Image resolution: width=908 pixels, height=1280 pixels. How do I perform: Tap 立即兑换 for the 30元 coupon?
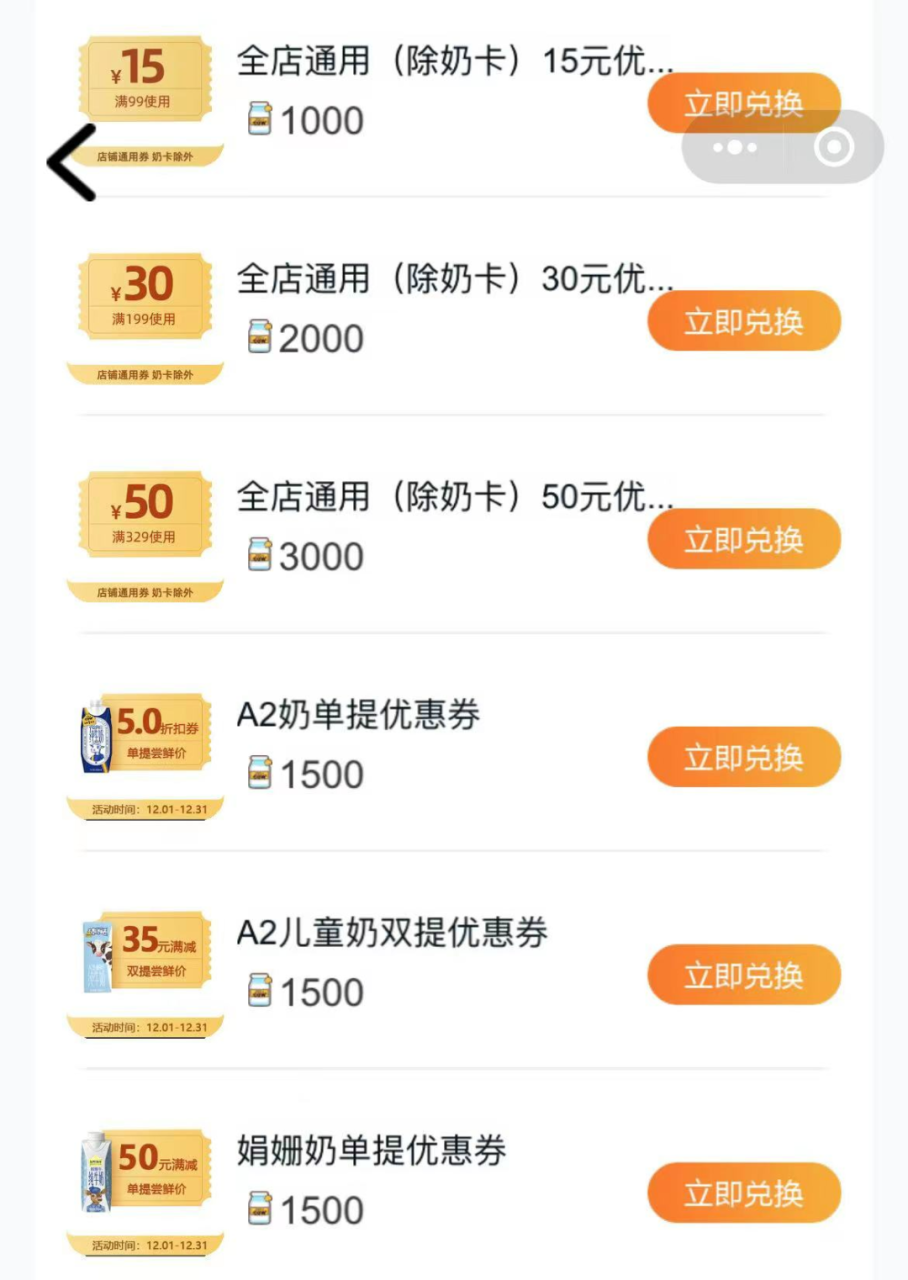(744, 321)
